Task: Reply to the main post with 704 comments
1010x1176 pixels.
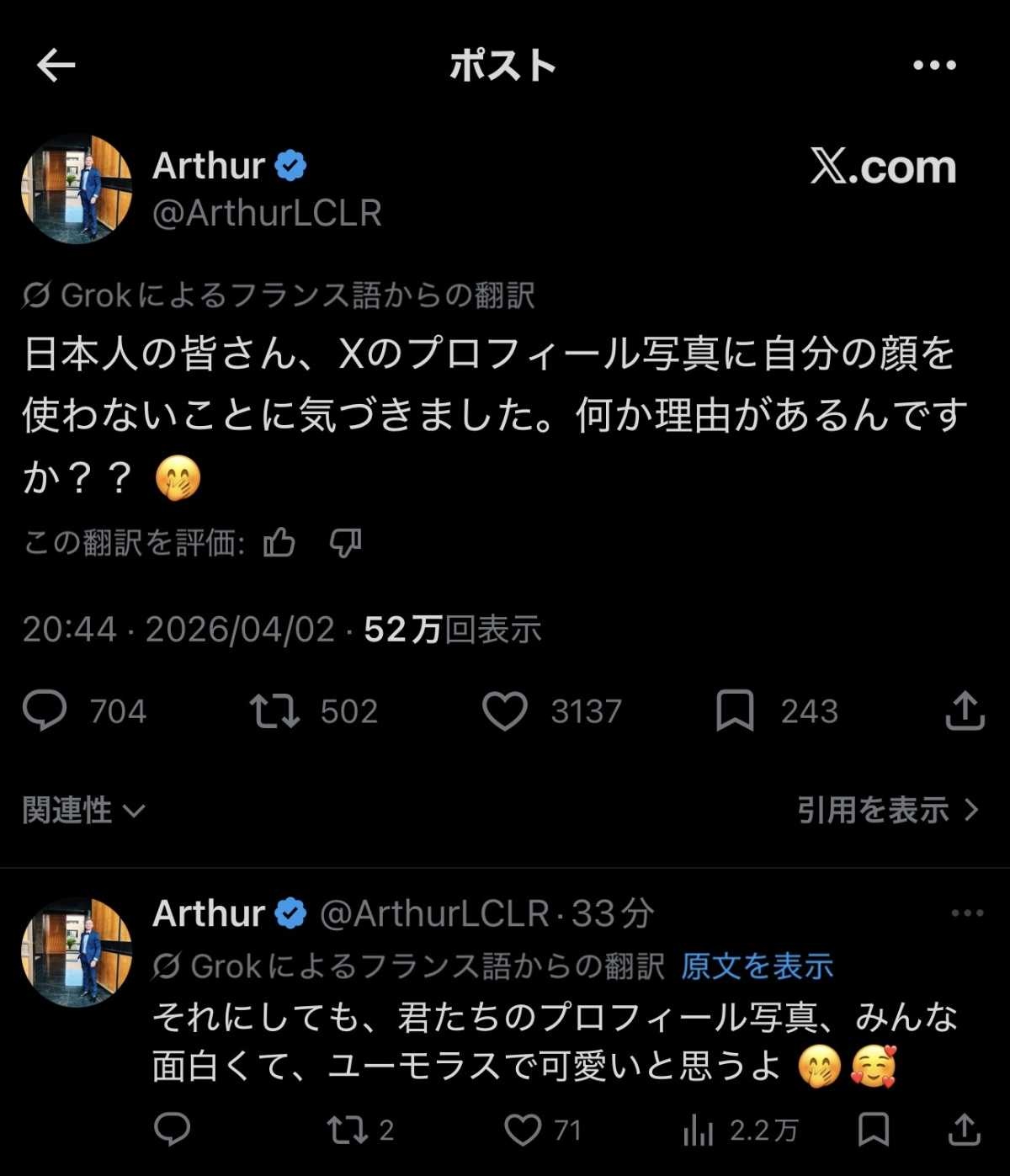Action: (x=45, y=710)
